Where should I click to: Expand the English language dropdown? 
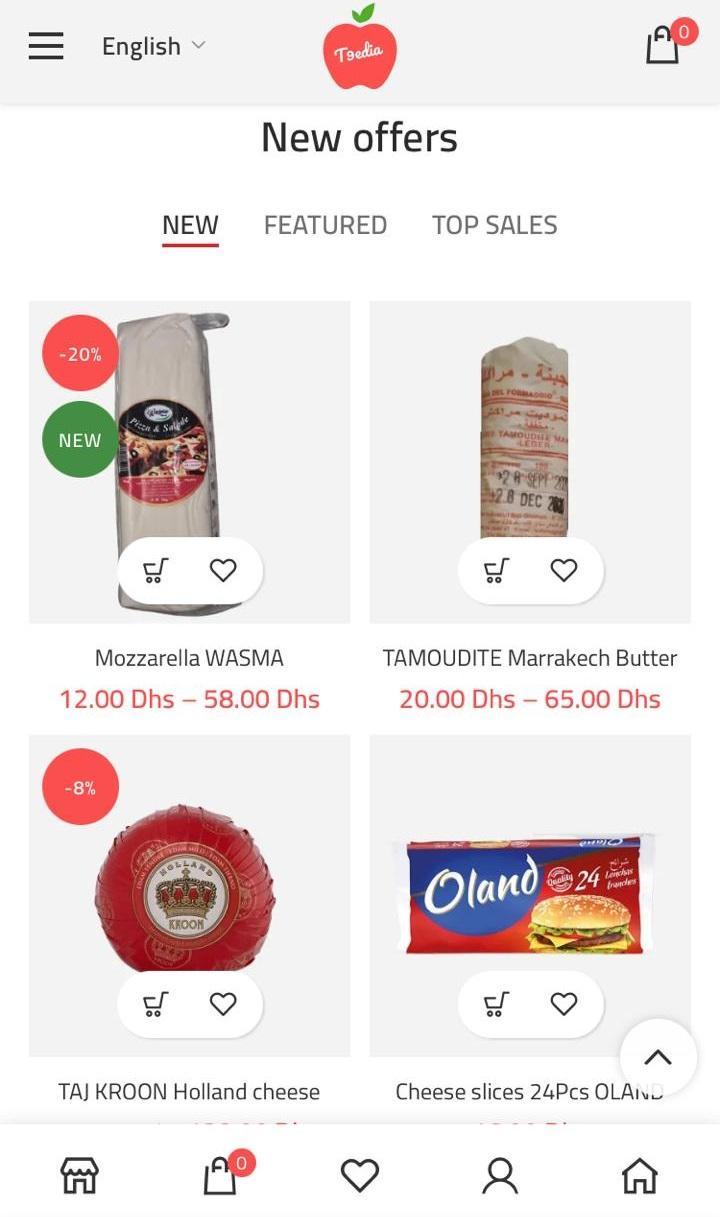click(x=153, y=46)
